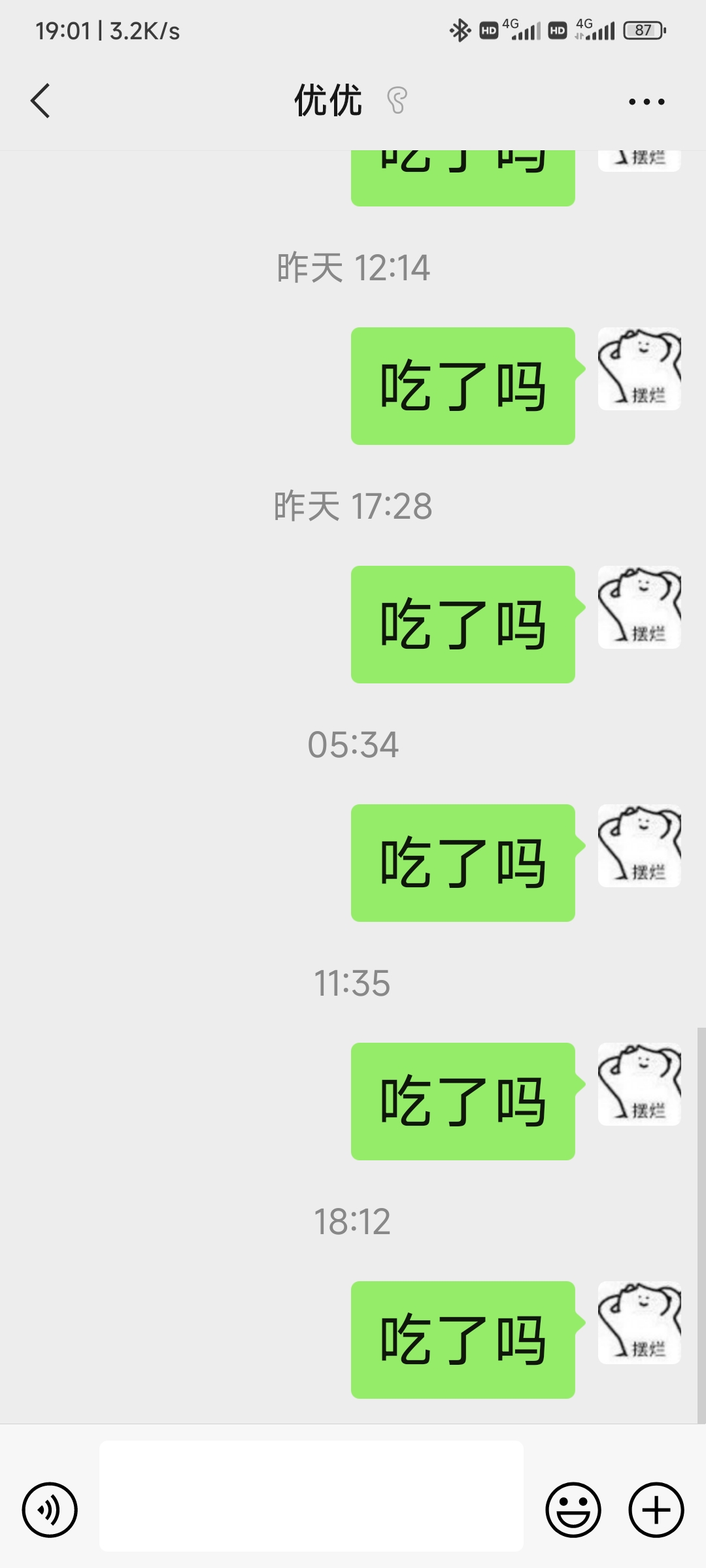Open the three-dot chat info menu
The image size is (706, 1568).
[x=647, y=102]
